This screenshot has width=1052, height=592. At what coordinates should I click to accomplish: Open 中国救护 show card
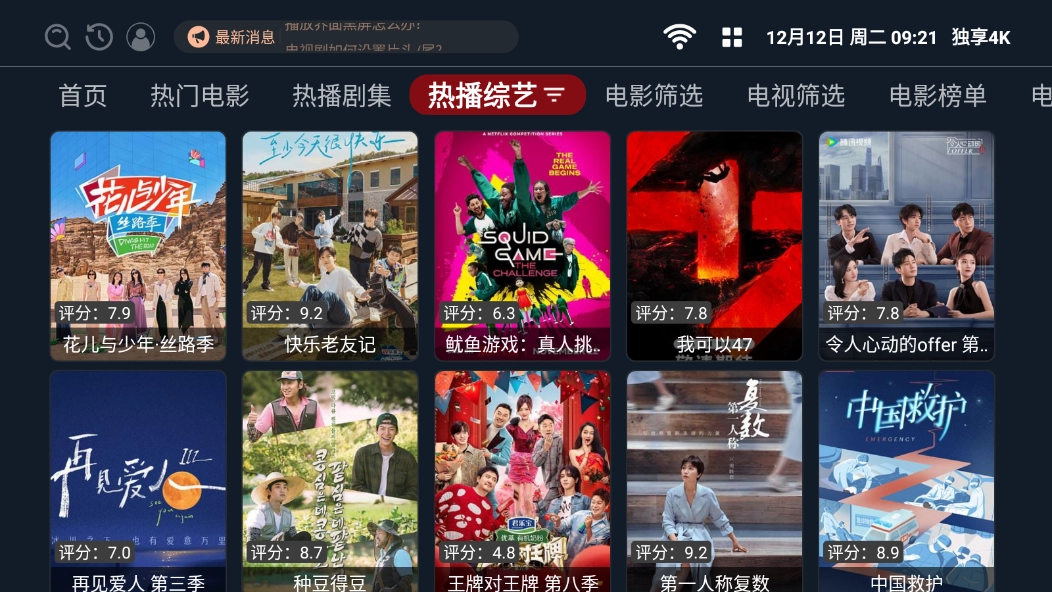[x=906, y=481]
